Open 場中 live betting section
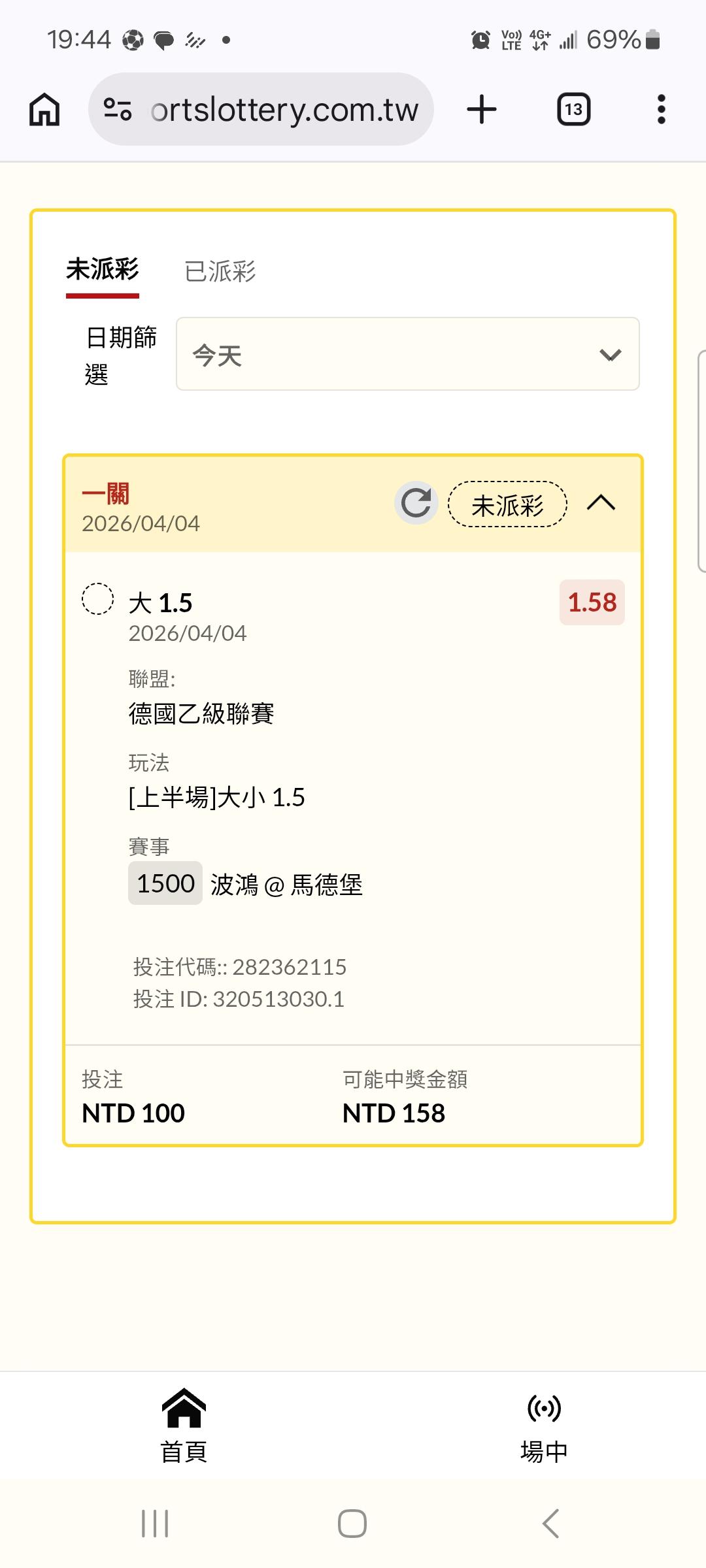The image size is (706, 1568). point(544,1428)
